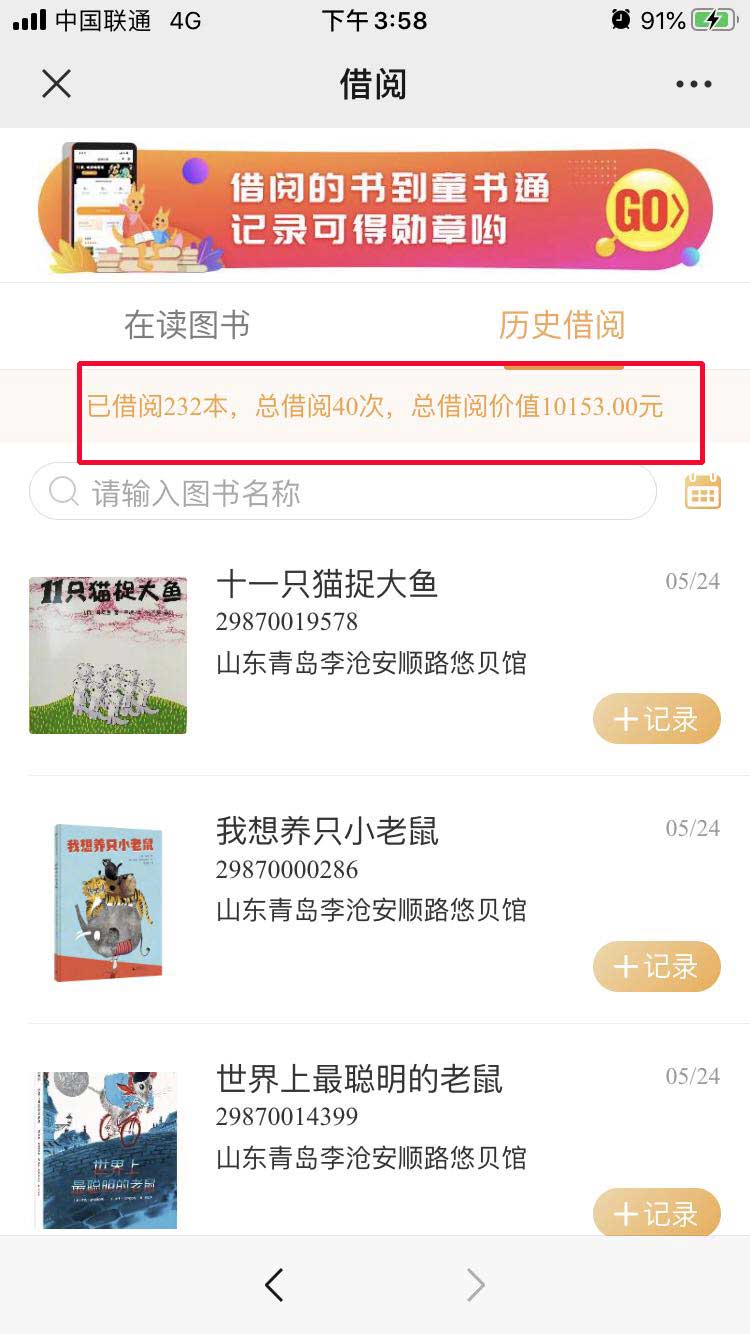Open the calendar date filter icon
Image resolution: width=750 pixels, height=1334 pixels.
tap(703, 491)
